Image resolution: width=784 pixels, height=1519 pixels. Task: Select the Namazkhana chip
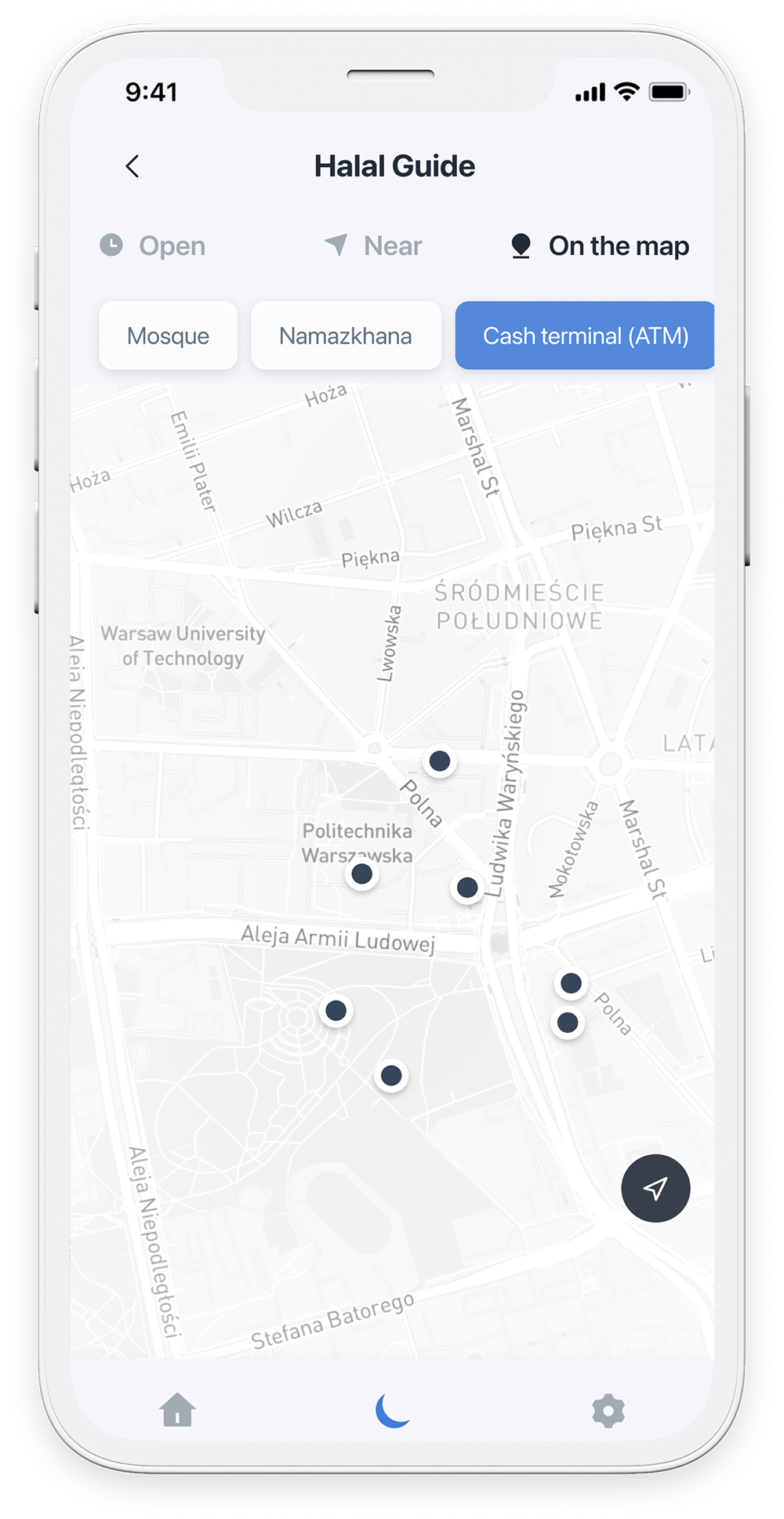click(346, 336)
